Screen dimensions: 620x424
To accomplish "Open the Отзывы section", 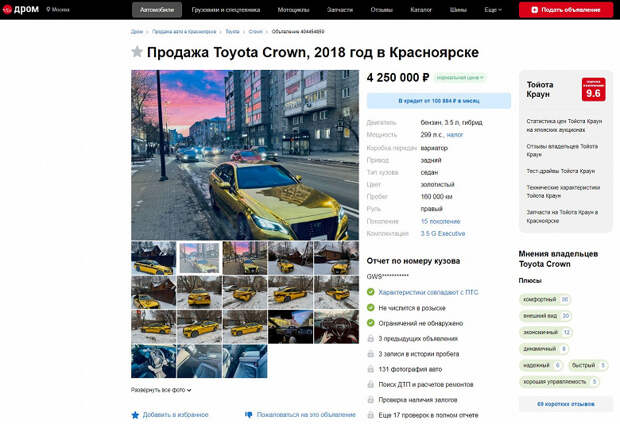I will coord(381,9).
